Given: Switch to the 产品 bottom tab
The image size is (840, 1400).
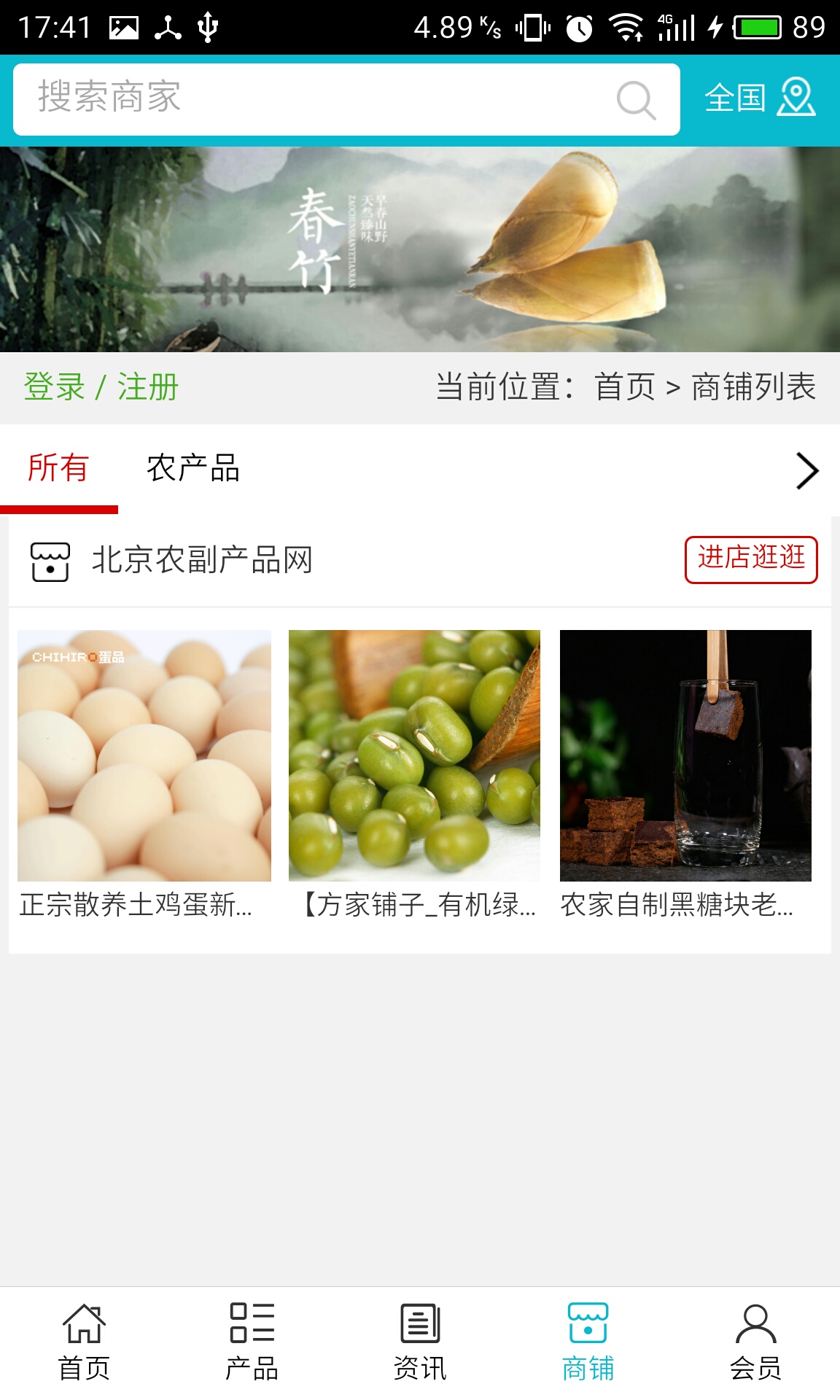Looking at the screenshot, I should point(252,1342).
